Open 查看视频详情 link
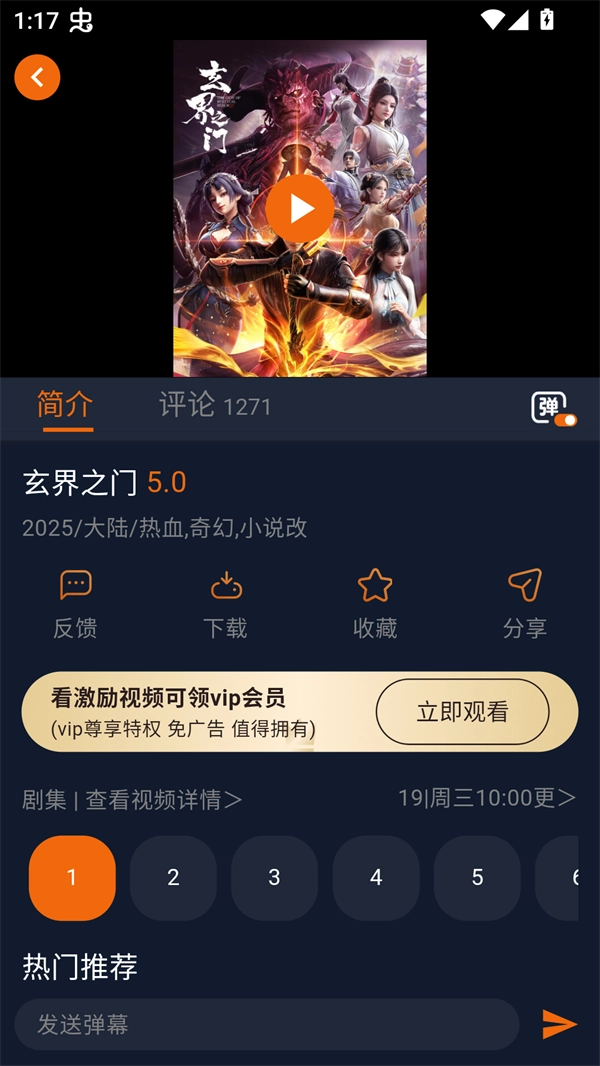 point(164,799)
